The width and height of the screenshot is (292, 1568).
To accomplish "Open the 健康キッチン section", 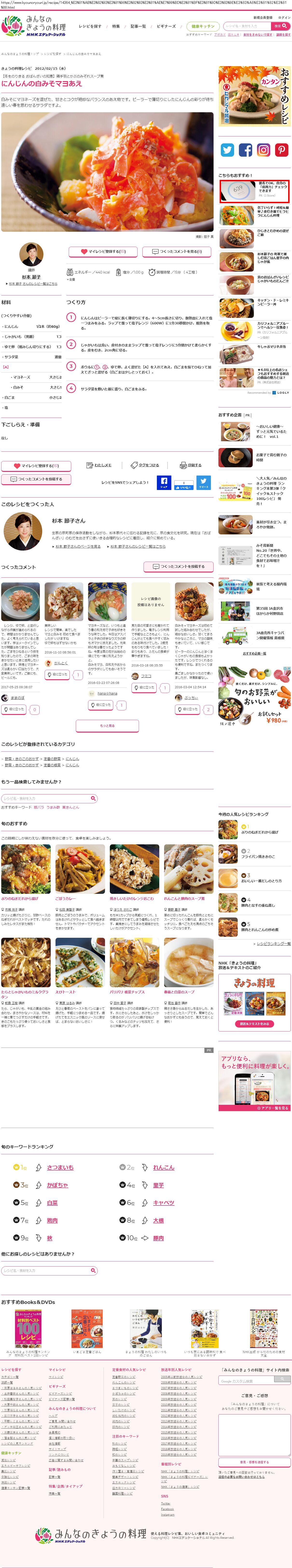I will (202, 26).
